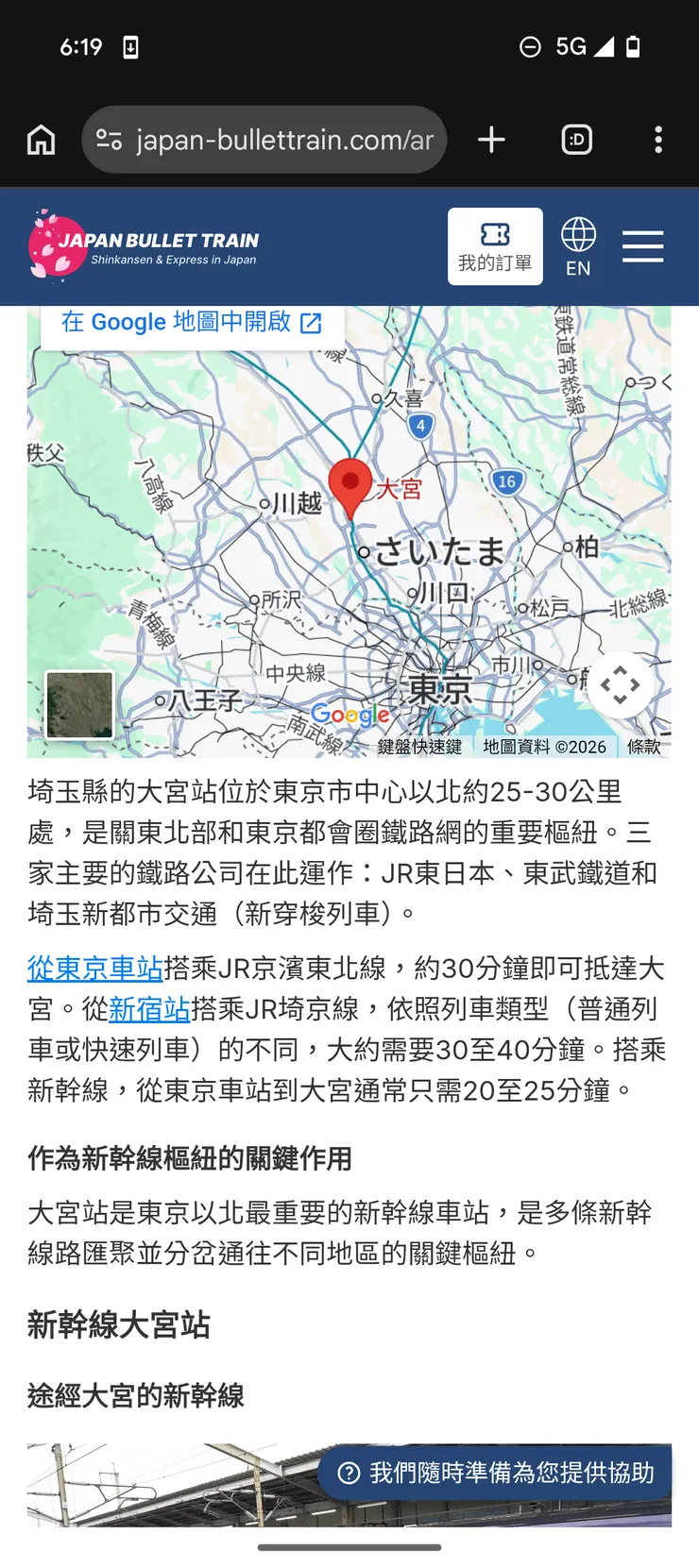Image resolution: width=699 pixels, height=1568 pixels.
Task: Select the 我的訂單 menu item
Action: (495, 263)
